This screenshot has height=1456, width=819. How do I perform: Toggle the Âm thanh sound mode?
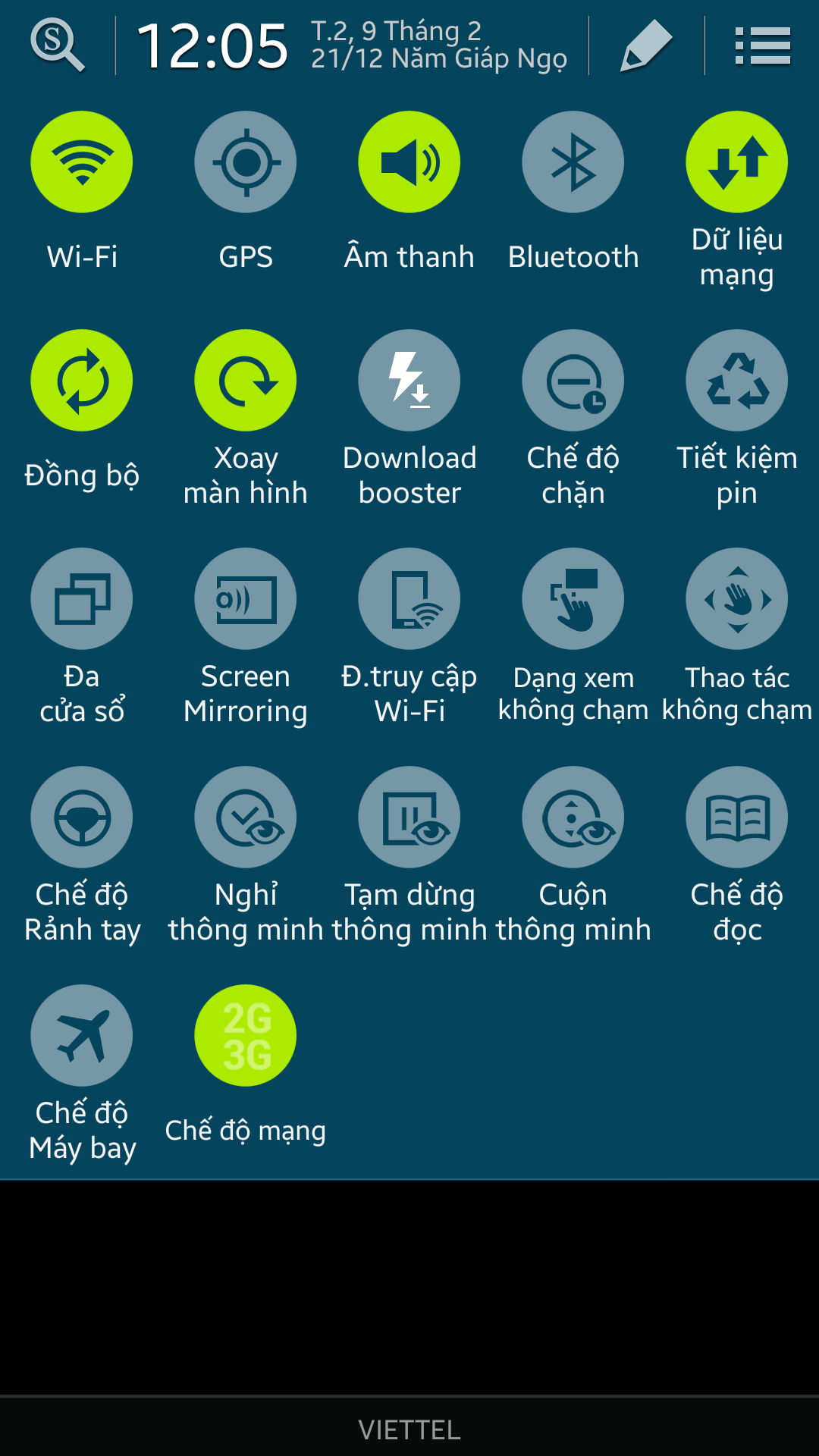pos(409,162)
